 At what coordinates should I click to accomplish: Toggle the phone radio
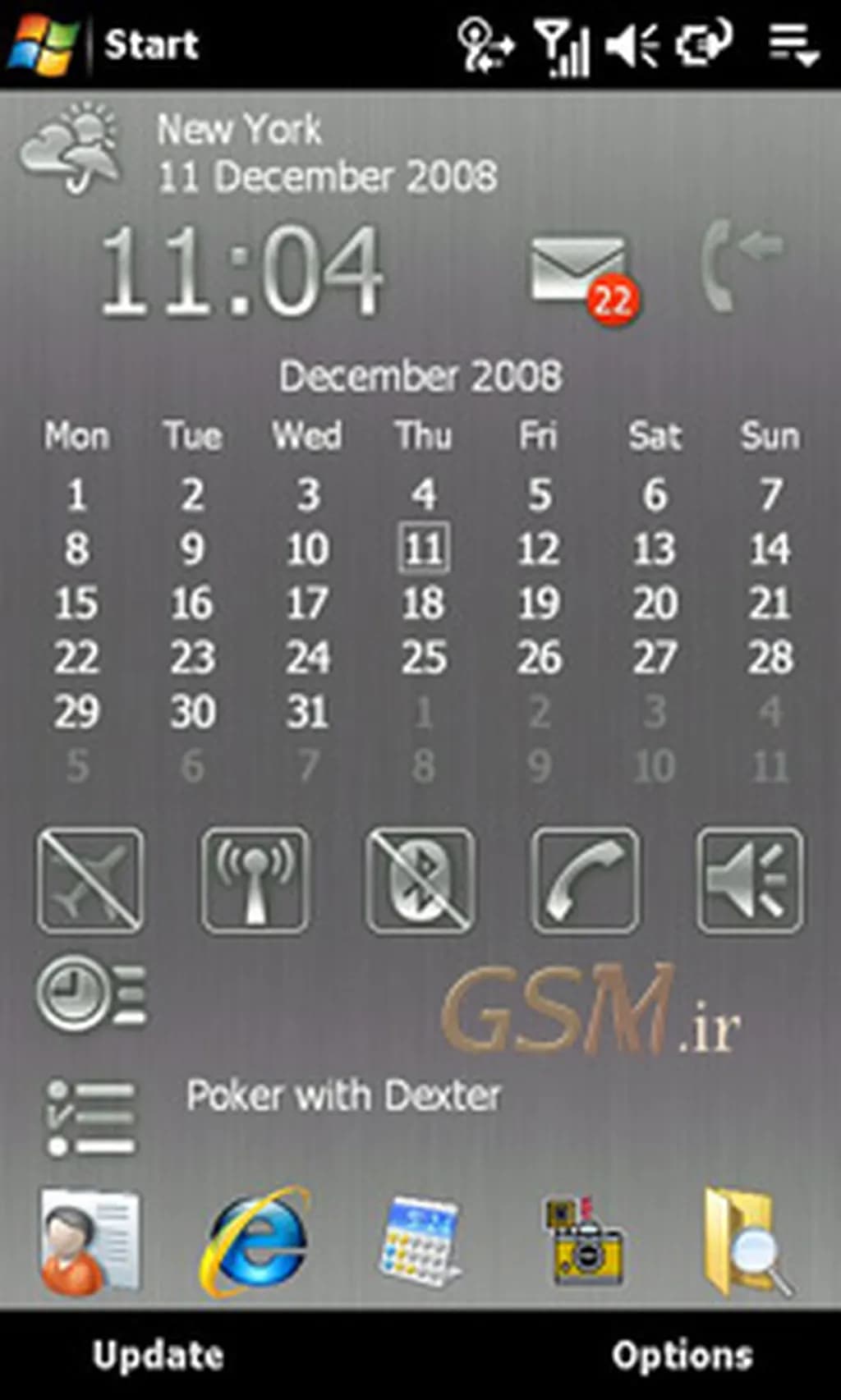click(585, 881)
